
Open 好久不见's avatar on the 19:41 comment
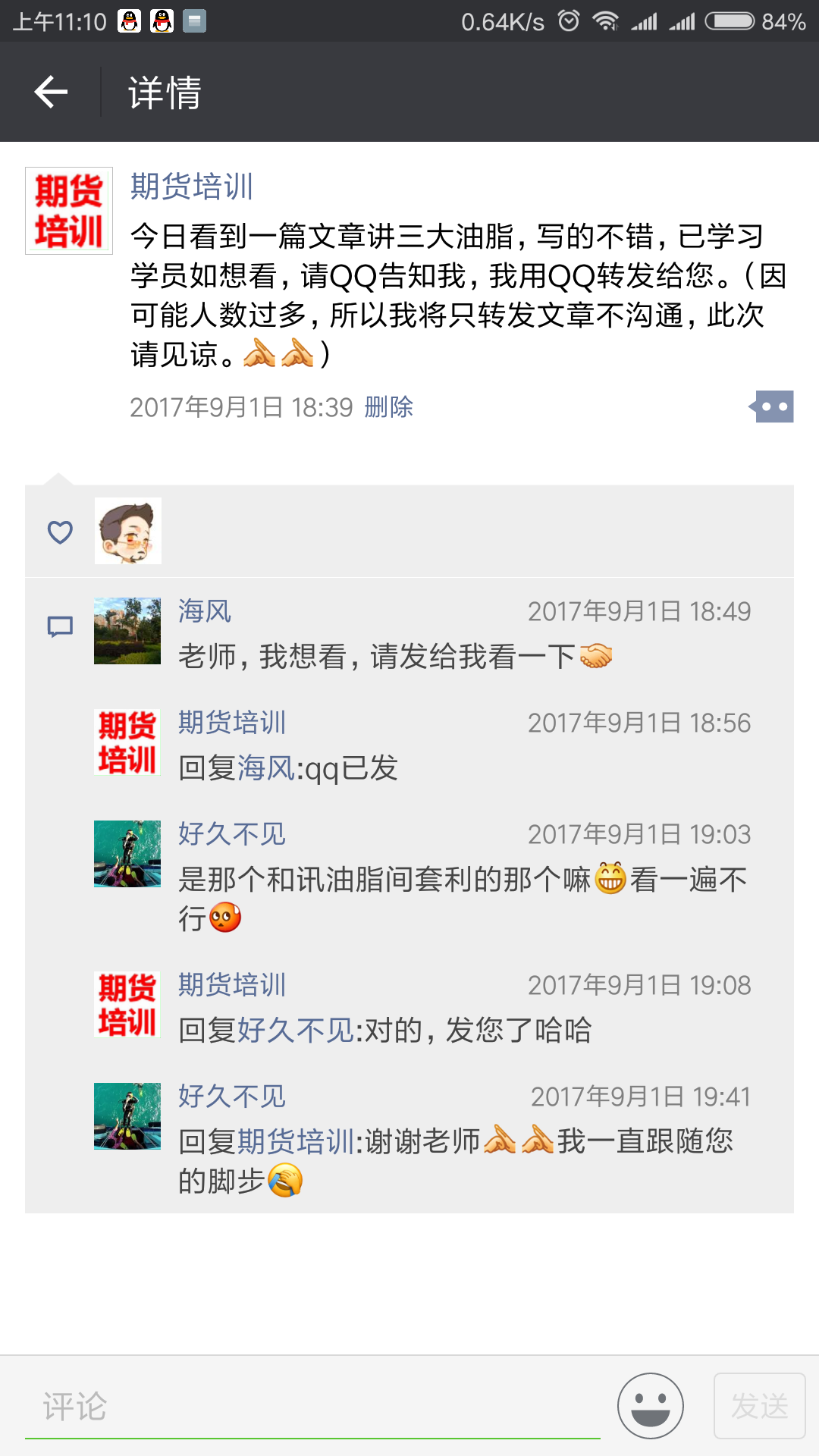127,1116
